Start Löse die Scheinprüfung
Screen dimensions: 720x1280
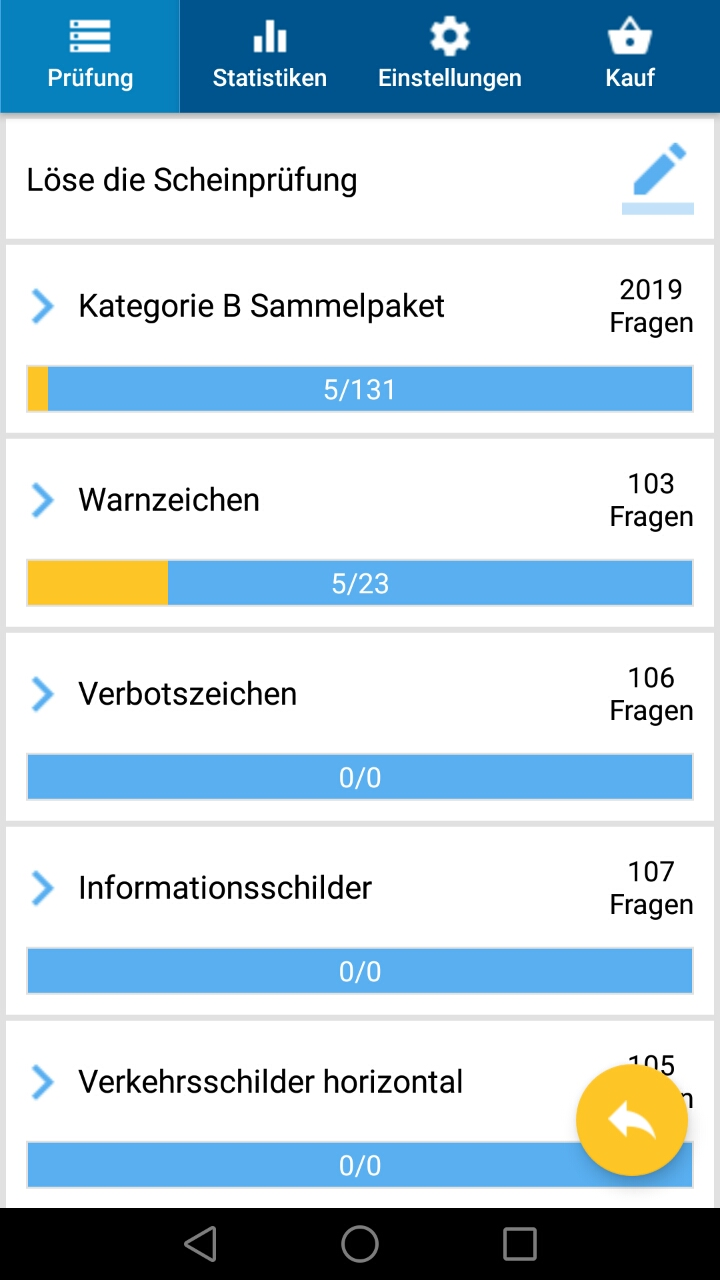click(360, 180)
